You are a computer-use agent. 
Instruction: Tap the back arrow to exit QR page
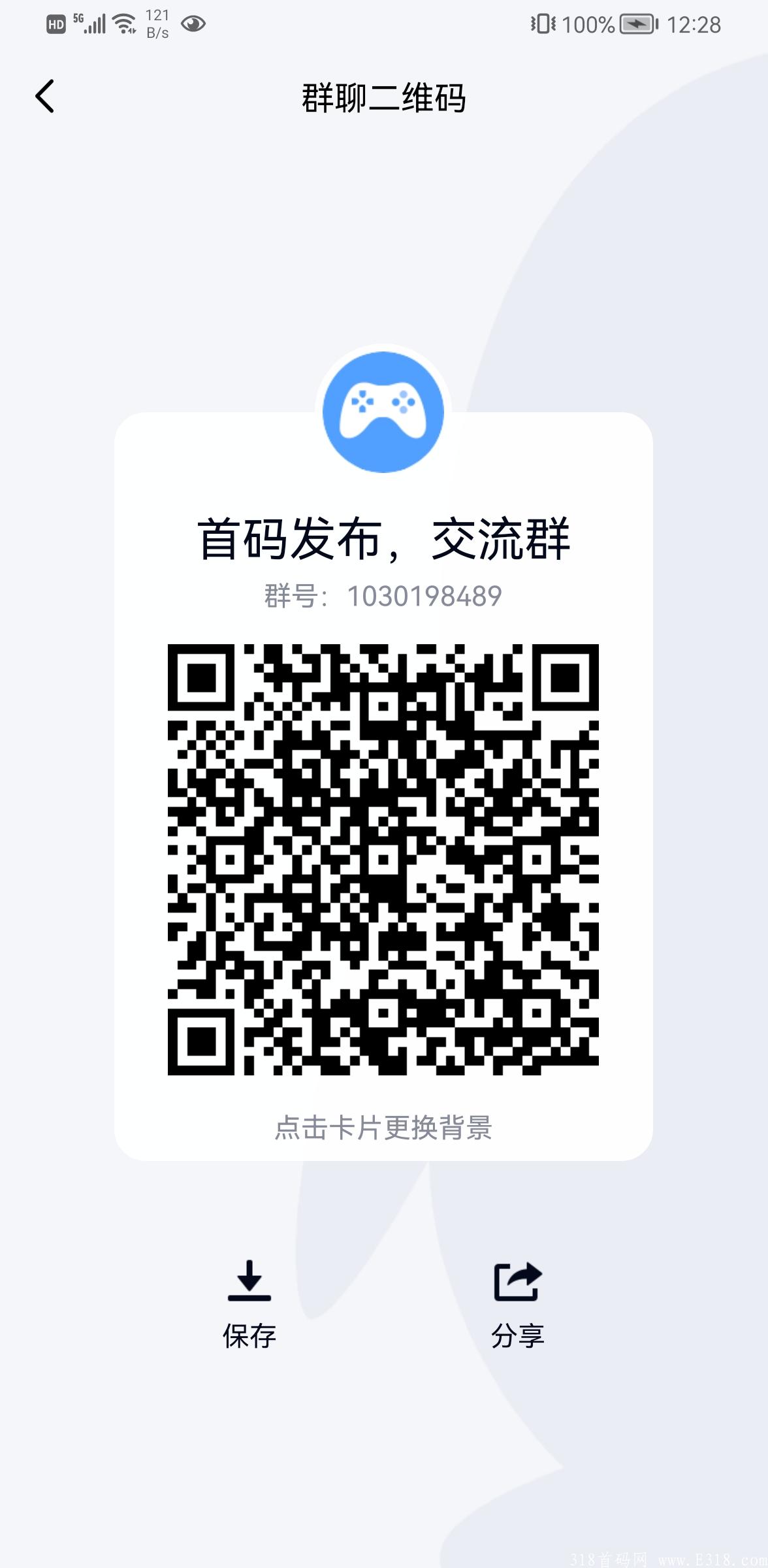click(x=44, y=96)
